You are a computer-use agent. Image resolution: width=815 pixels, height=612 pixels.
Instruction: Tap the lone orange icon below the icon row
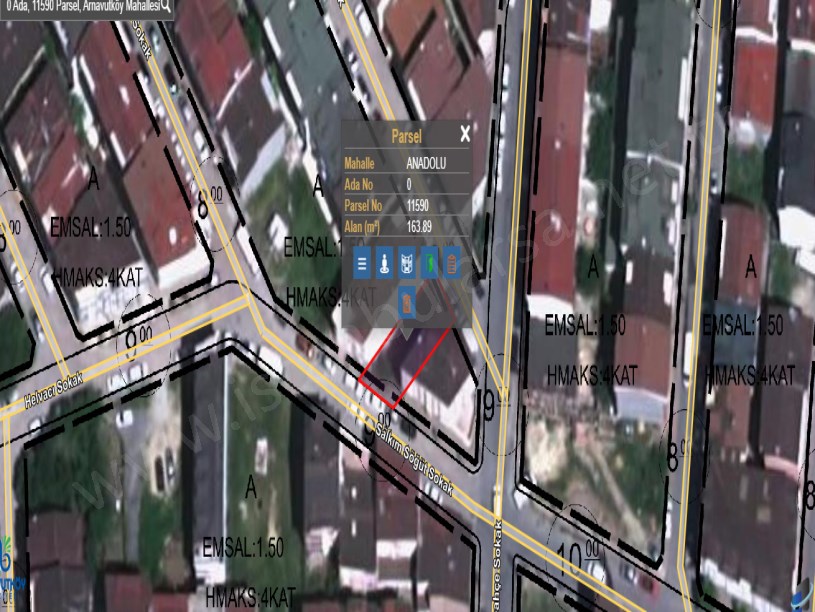click(408, 301)
